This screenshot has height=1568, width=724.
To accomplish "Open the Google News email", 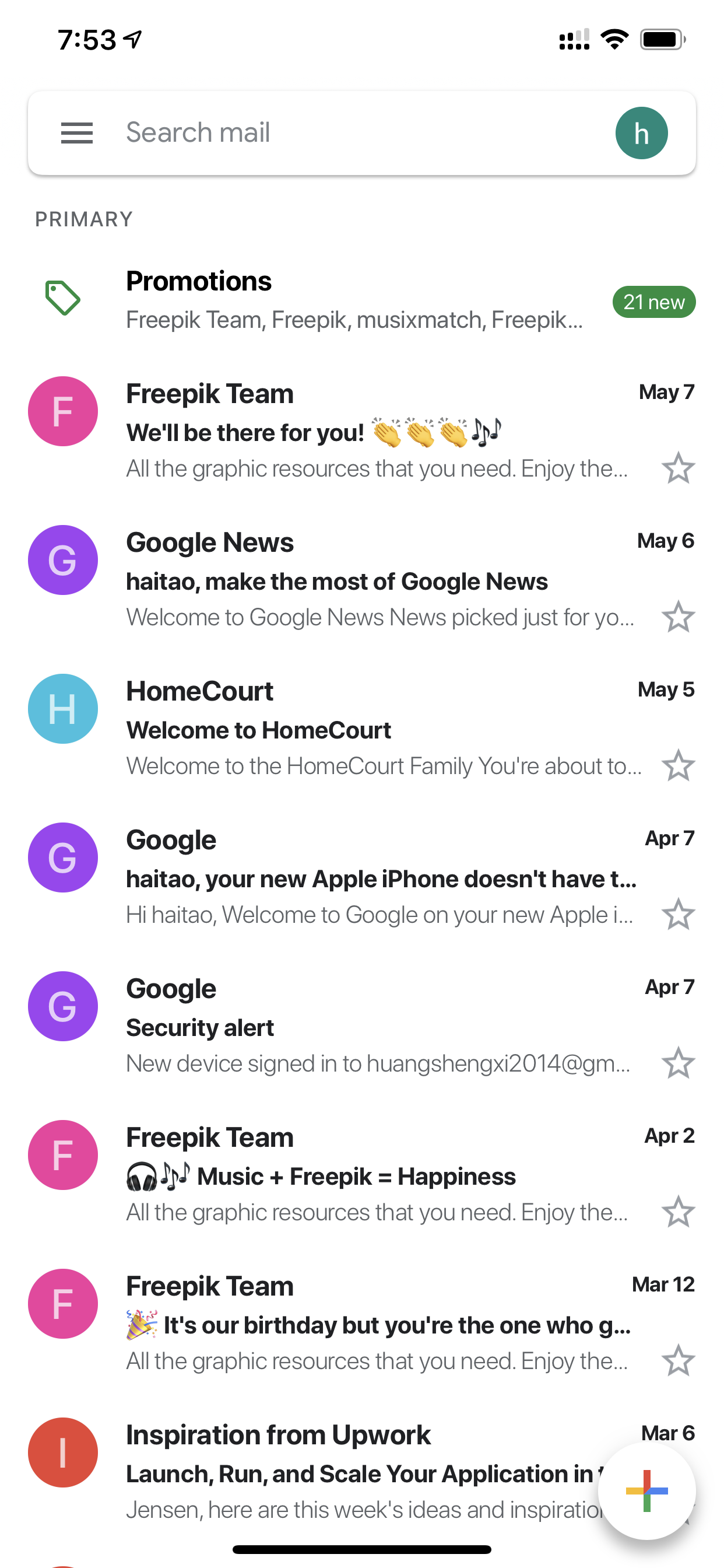I will tap(361, 579).
